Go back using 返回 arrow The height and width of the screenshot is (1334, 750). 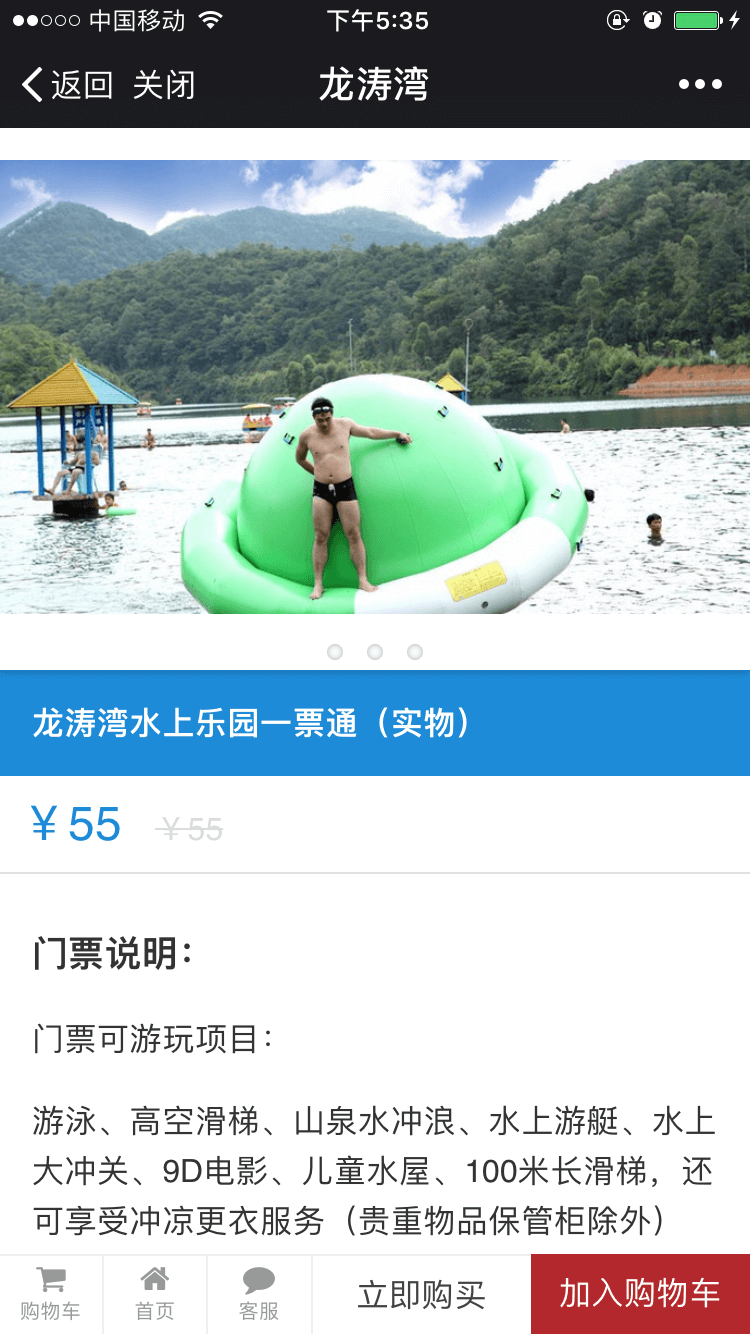[x=66, y=85]
